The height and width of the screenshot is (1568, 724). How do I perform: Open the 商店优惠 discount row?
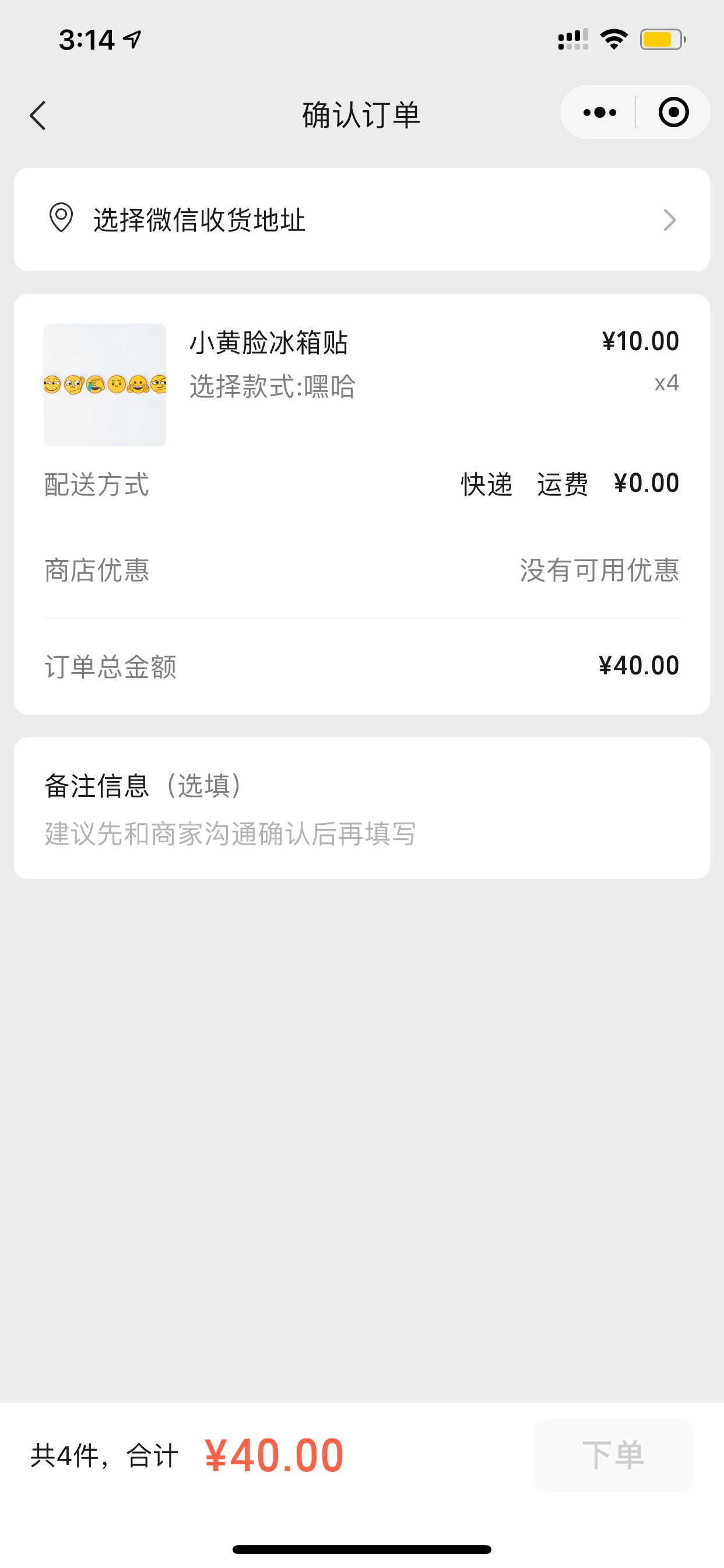point(361,570)
